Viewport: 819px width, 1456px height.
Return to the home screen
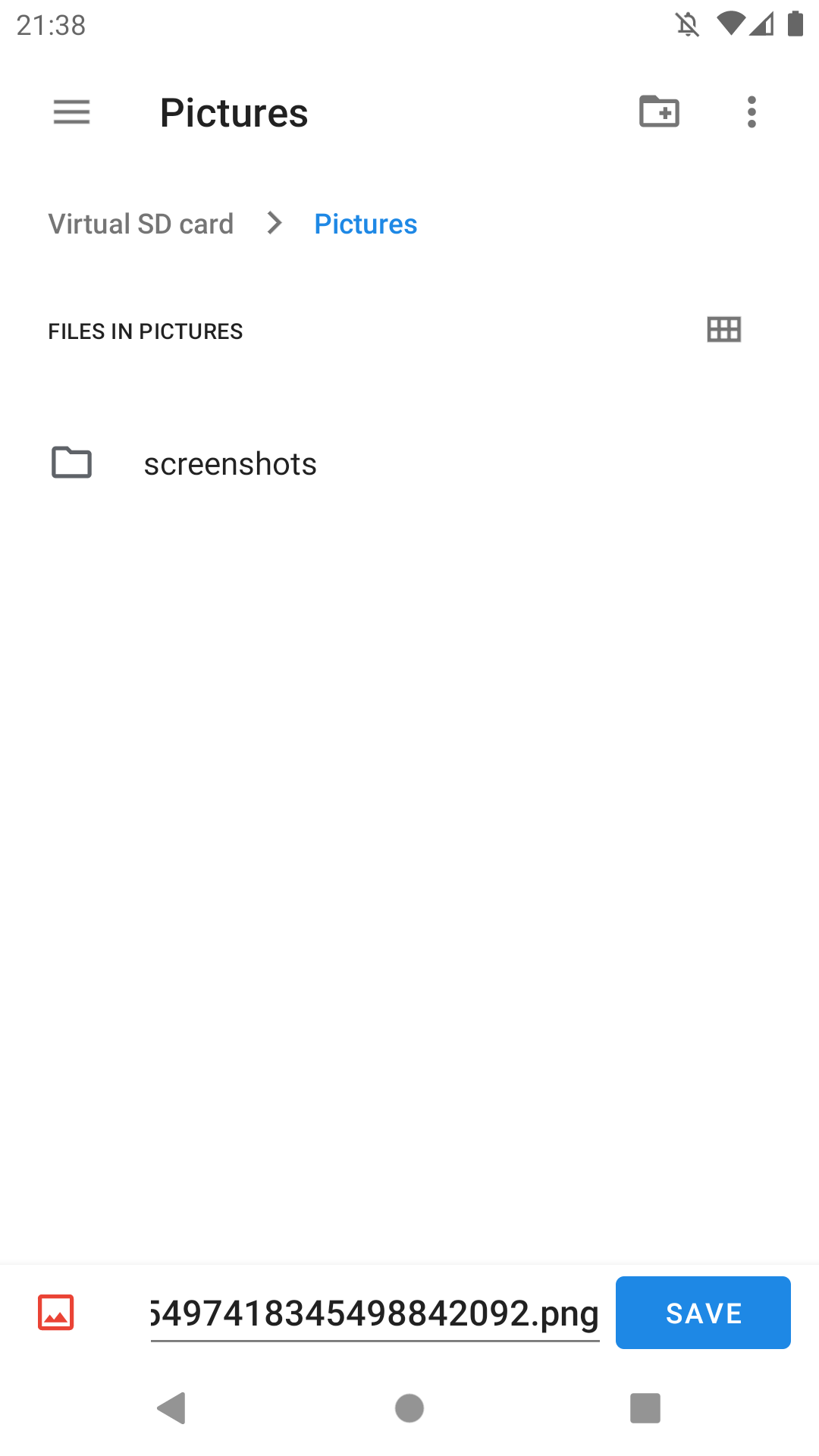pyautogui.click(x=409, y=1408)
